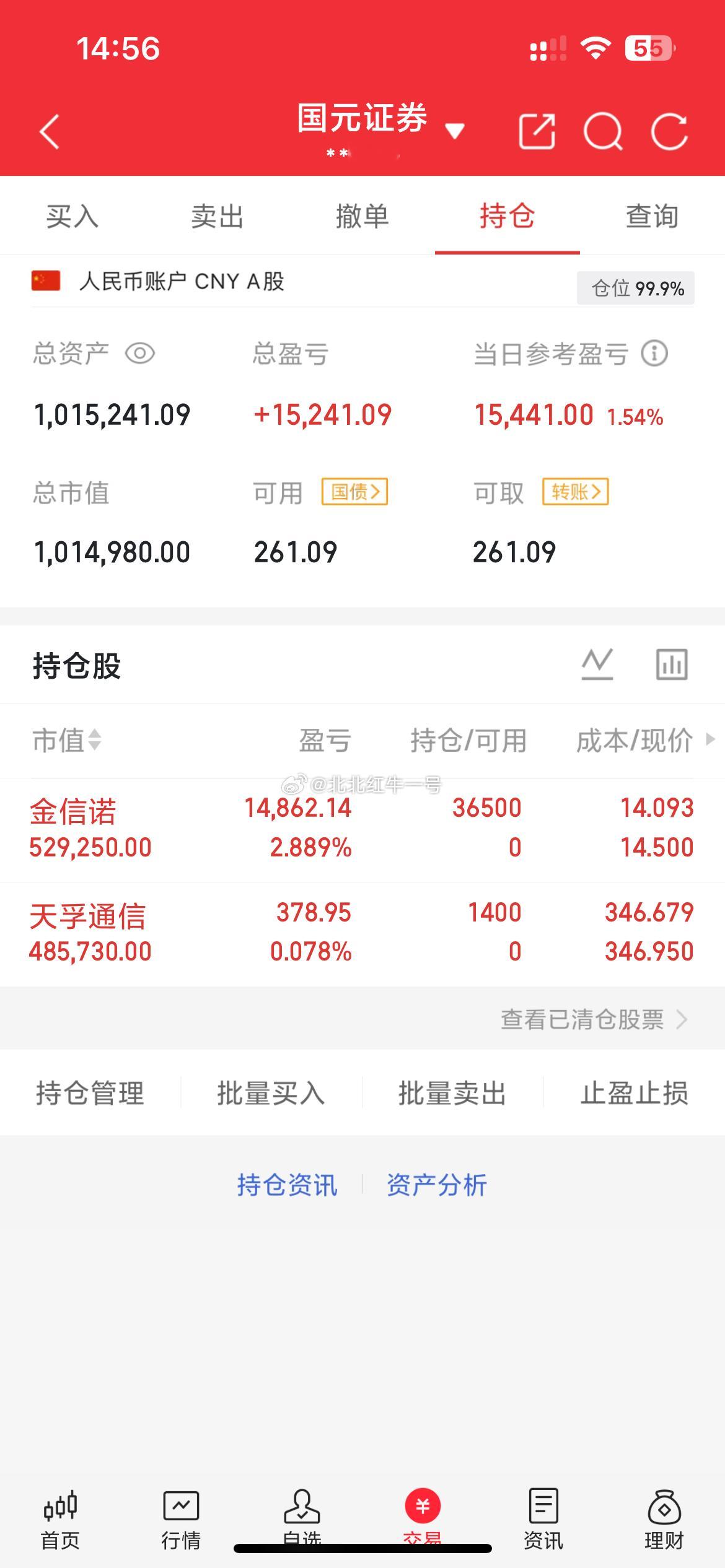
Task: Switch to the 查询 tab
Action: [x=651, y=217]
